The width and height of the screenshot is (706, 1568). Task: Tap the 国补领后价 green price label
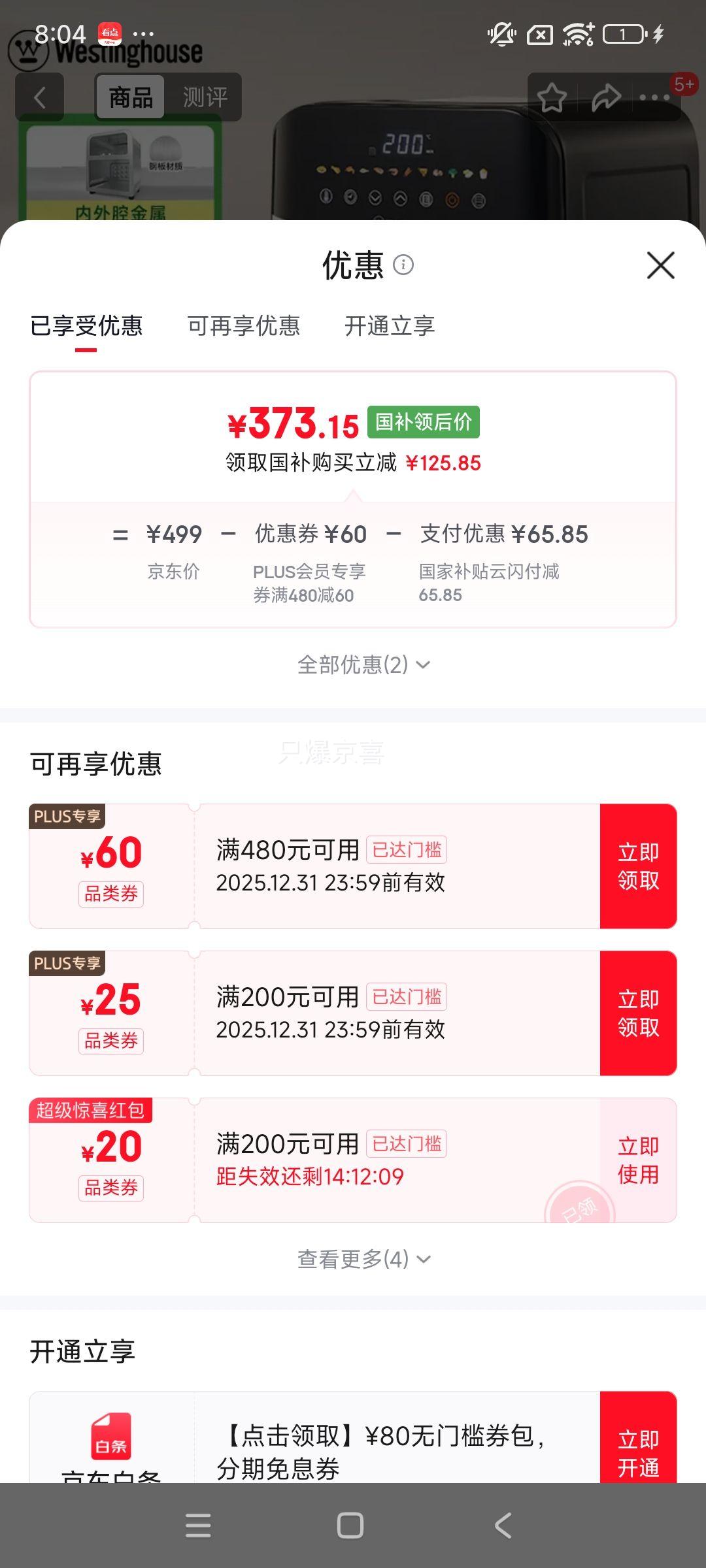[424, 422]
